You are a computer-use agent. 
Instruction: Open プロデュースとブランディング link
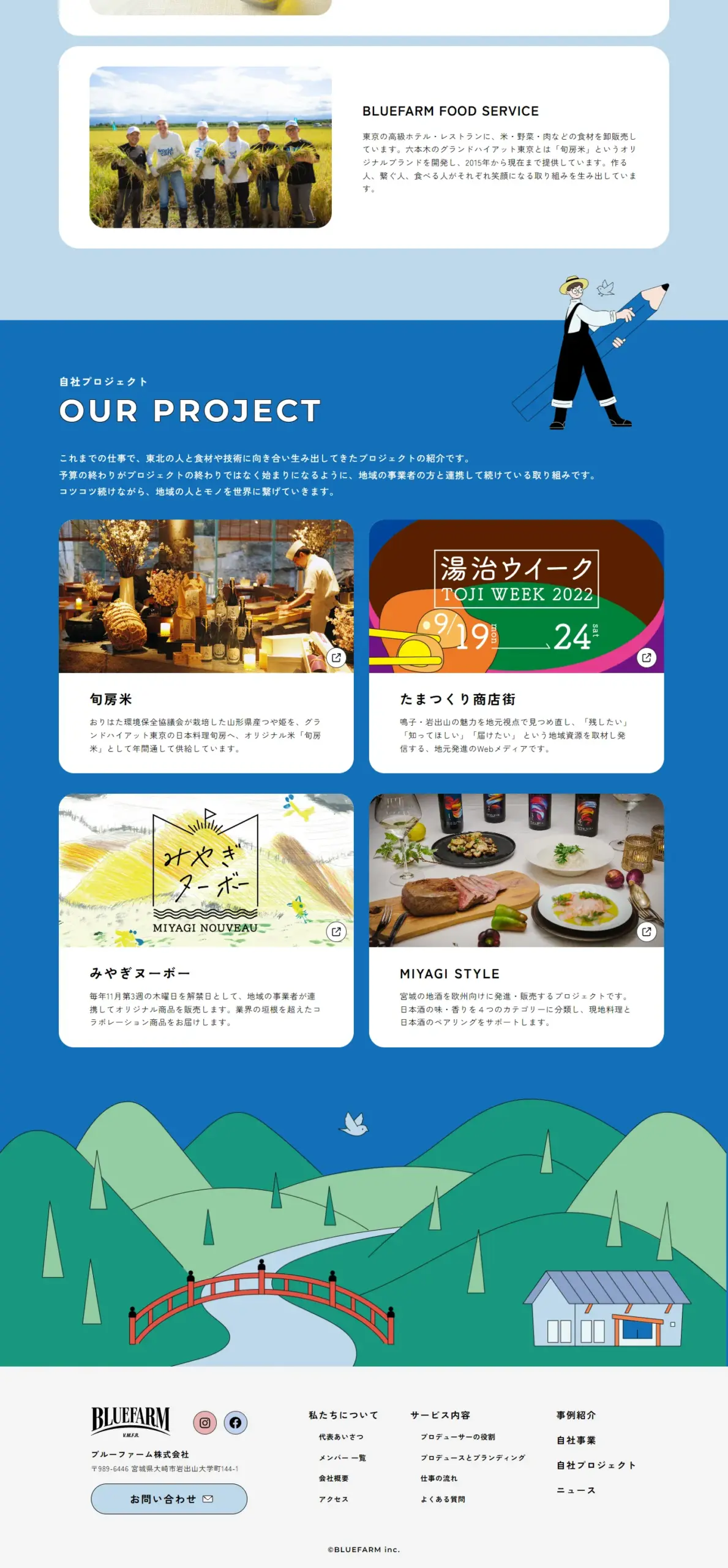pos(473,1457)
